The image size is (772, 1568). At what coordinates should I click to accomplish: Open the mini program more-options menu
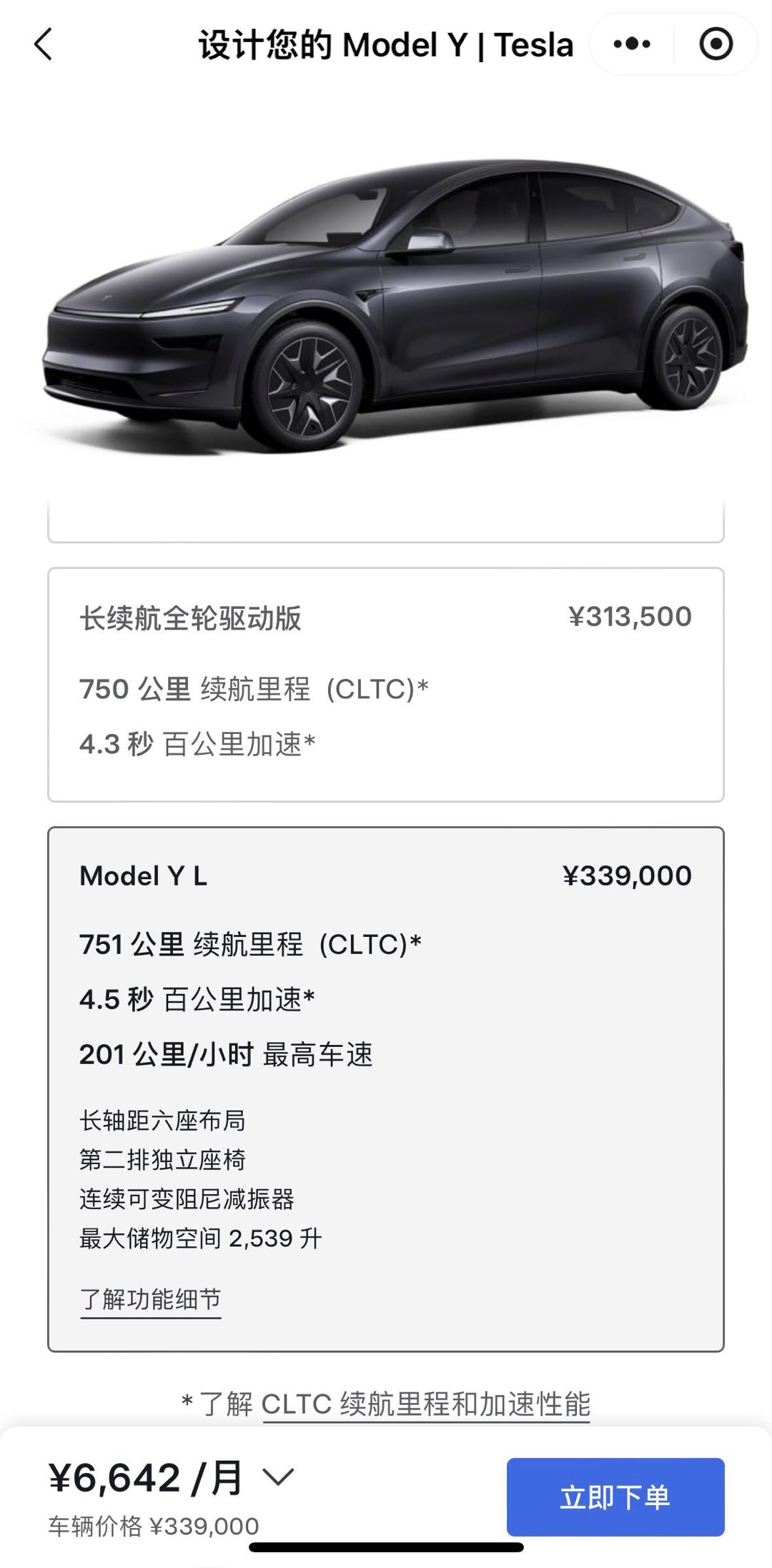tap(632, 44)
